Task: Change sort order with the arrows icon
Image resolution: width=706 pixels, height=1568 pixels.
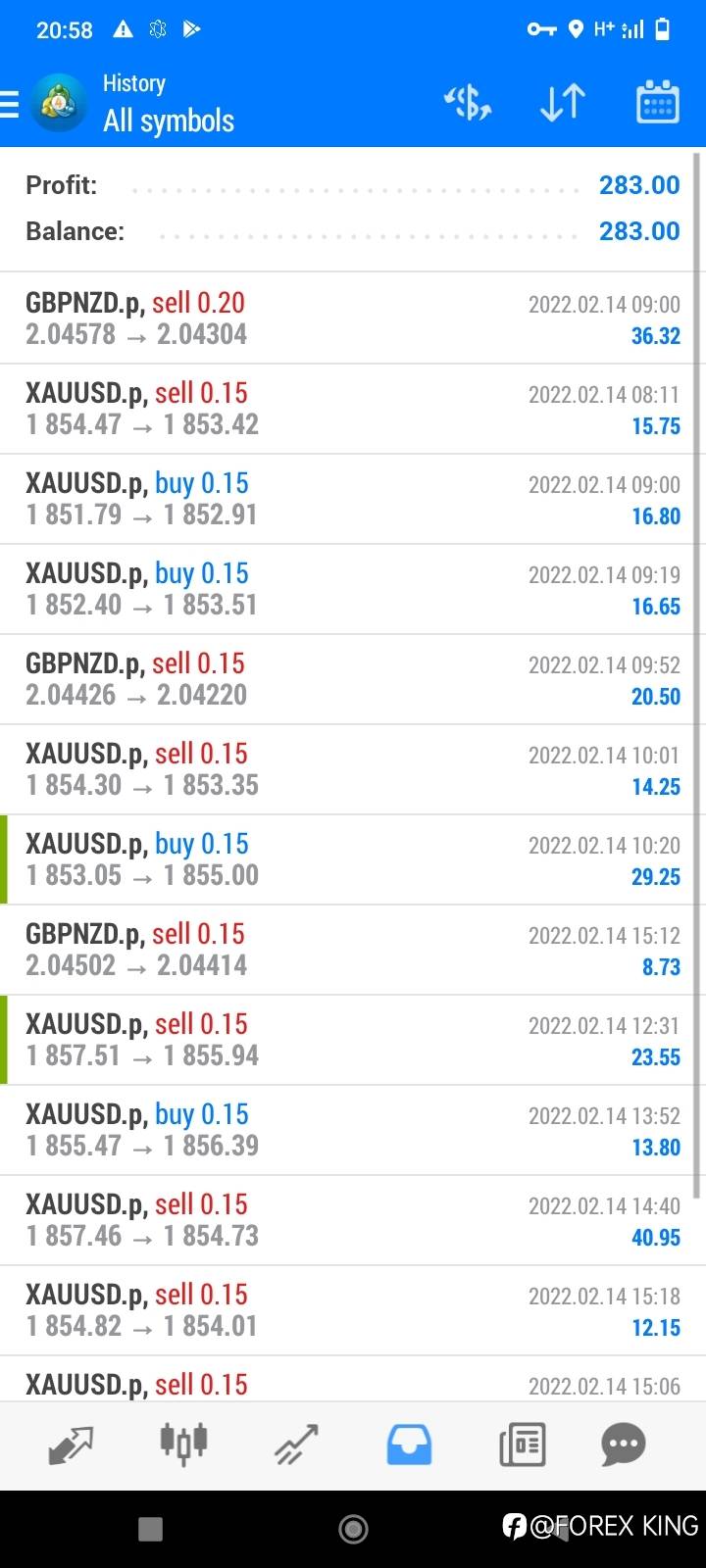Action: point(563,102)
